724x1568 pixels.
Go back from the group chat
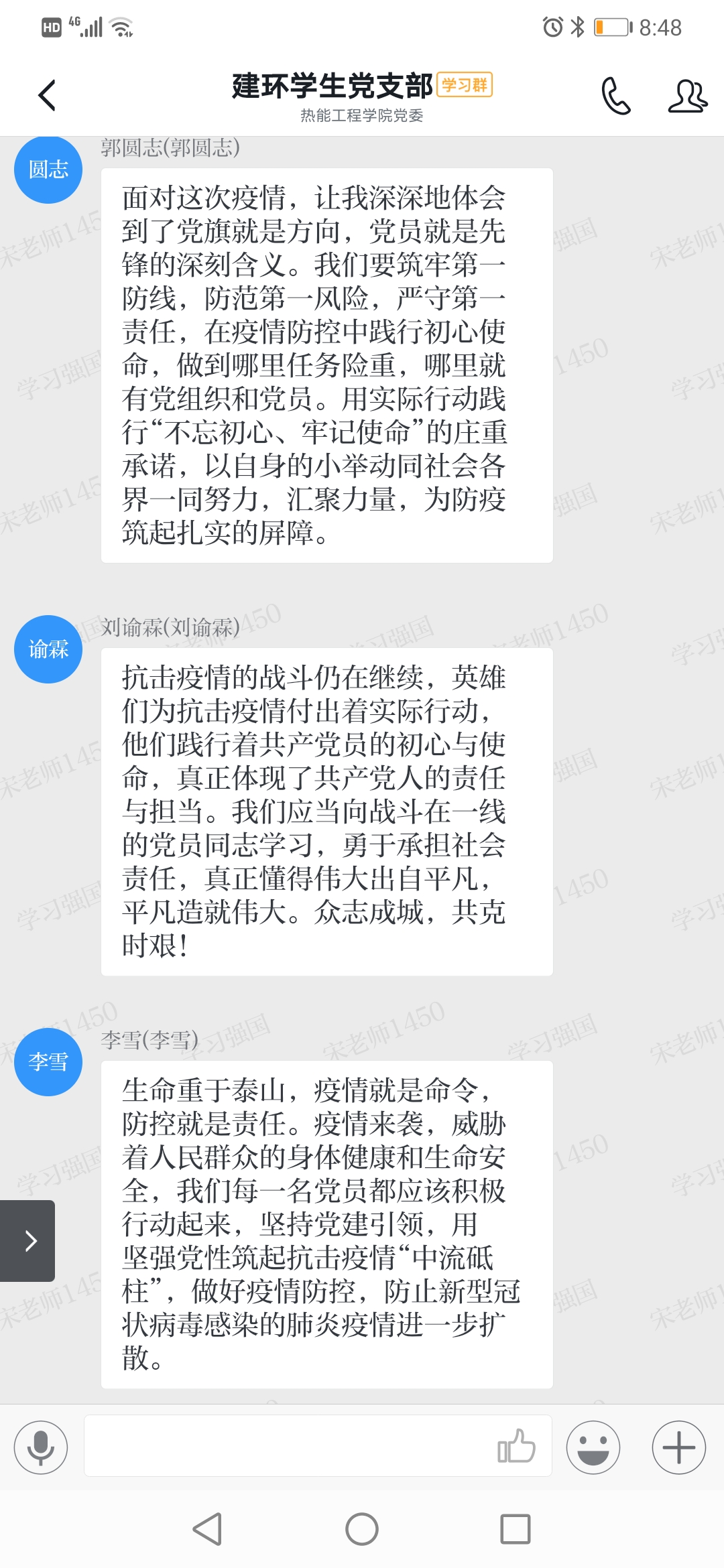(x=46, y=95)
